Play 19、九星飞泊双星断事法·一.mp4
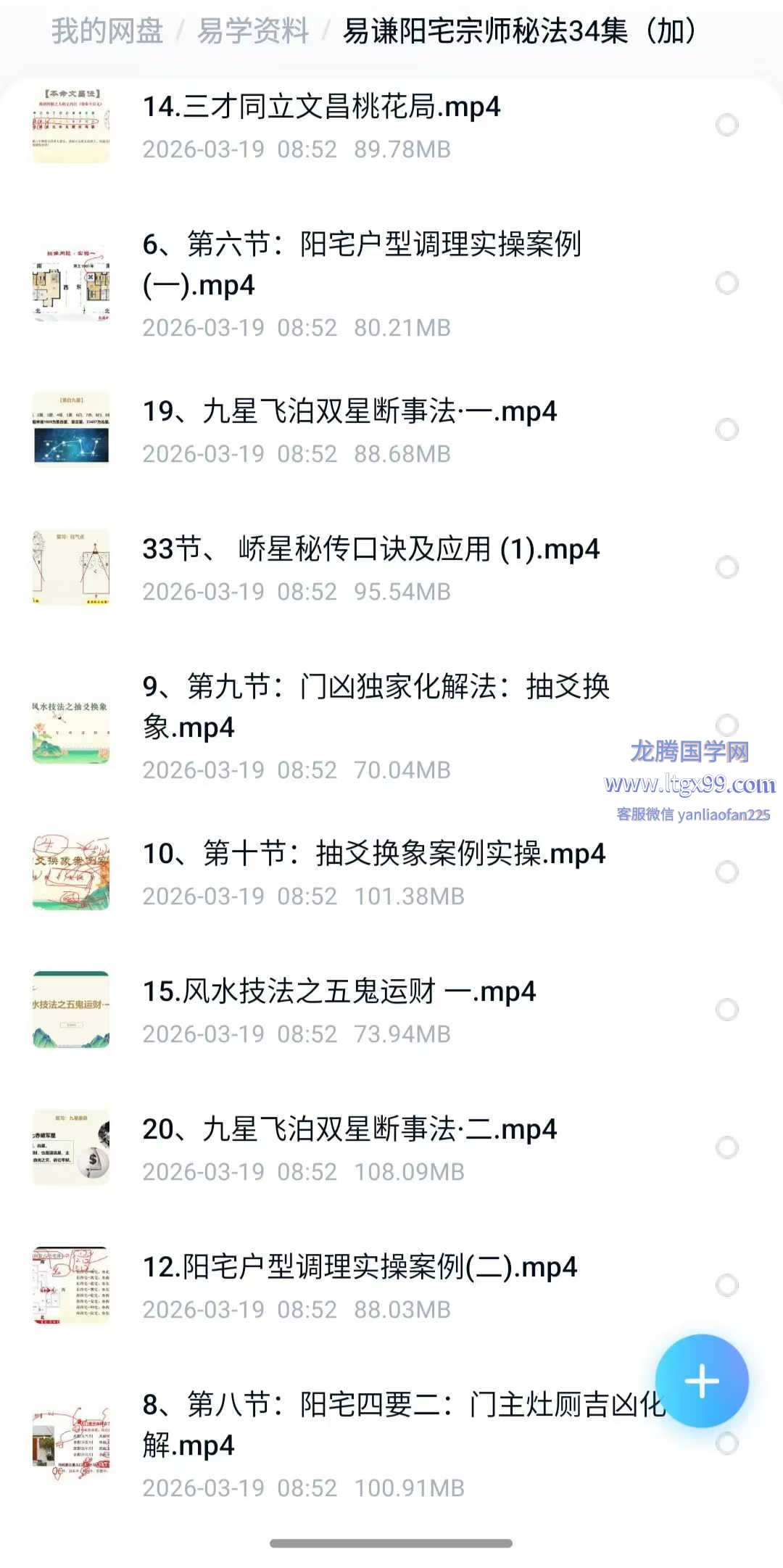Screen dimensions: 783x1568 (349, 412)
